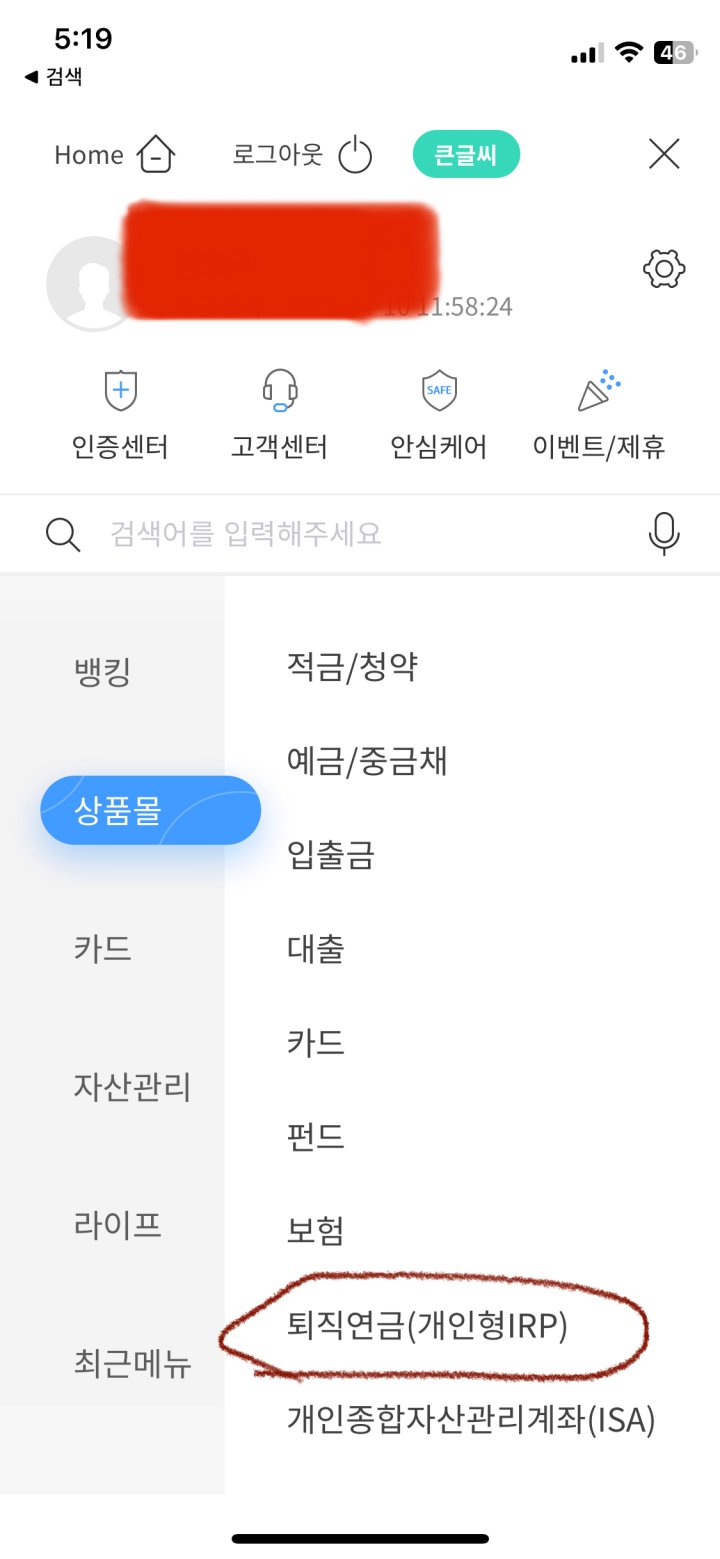Open the 이벤트/제휴 events menu
Image resolution: width=720 pixels, height=1559 pixels.
(x=597, y=410)
